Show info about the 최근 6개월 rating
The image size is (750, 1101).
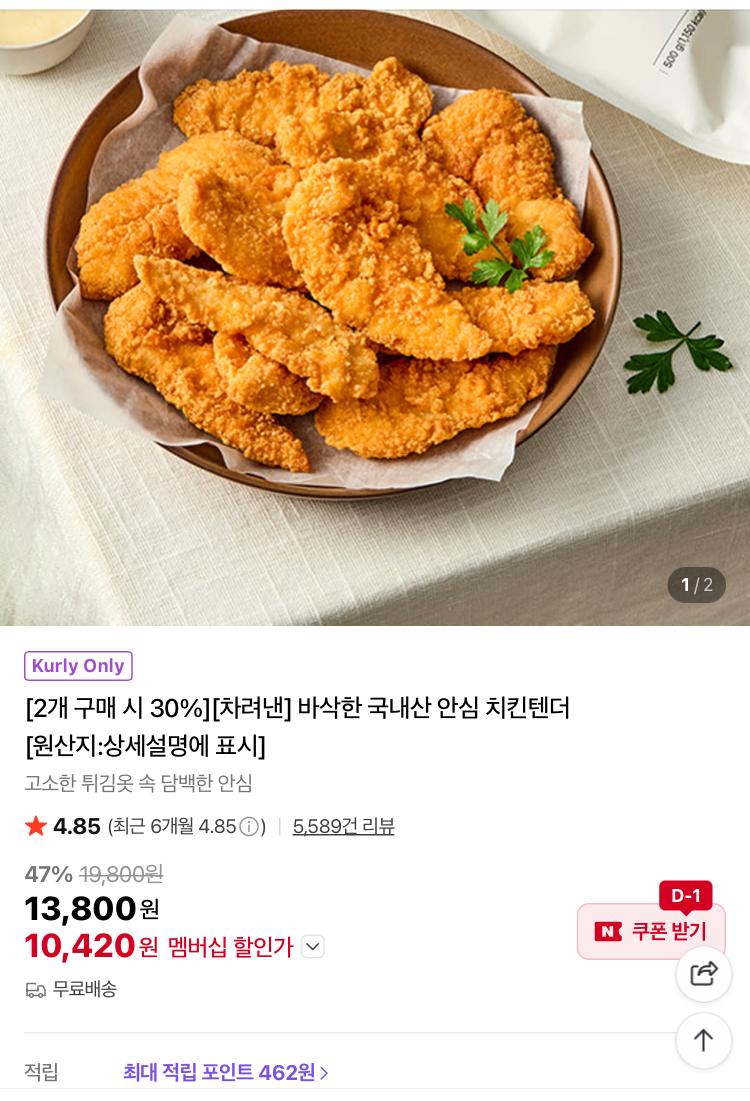249,827
